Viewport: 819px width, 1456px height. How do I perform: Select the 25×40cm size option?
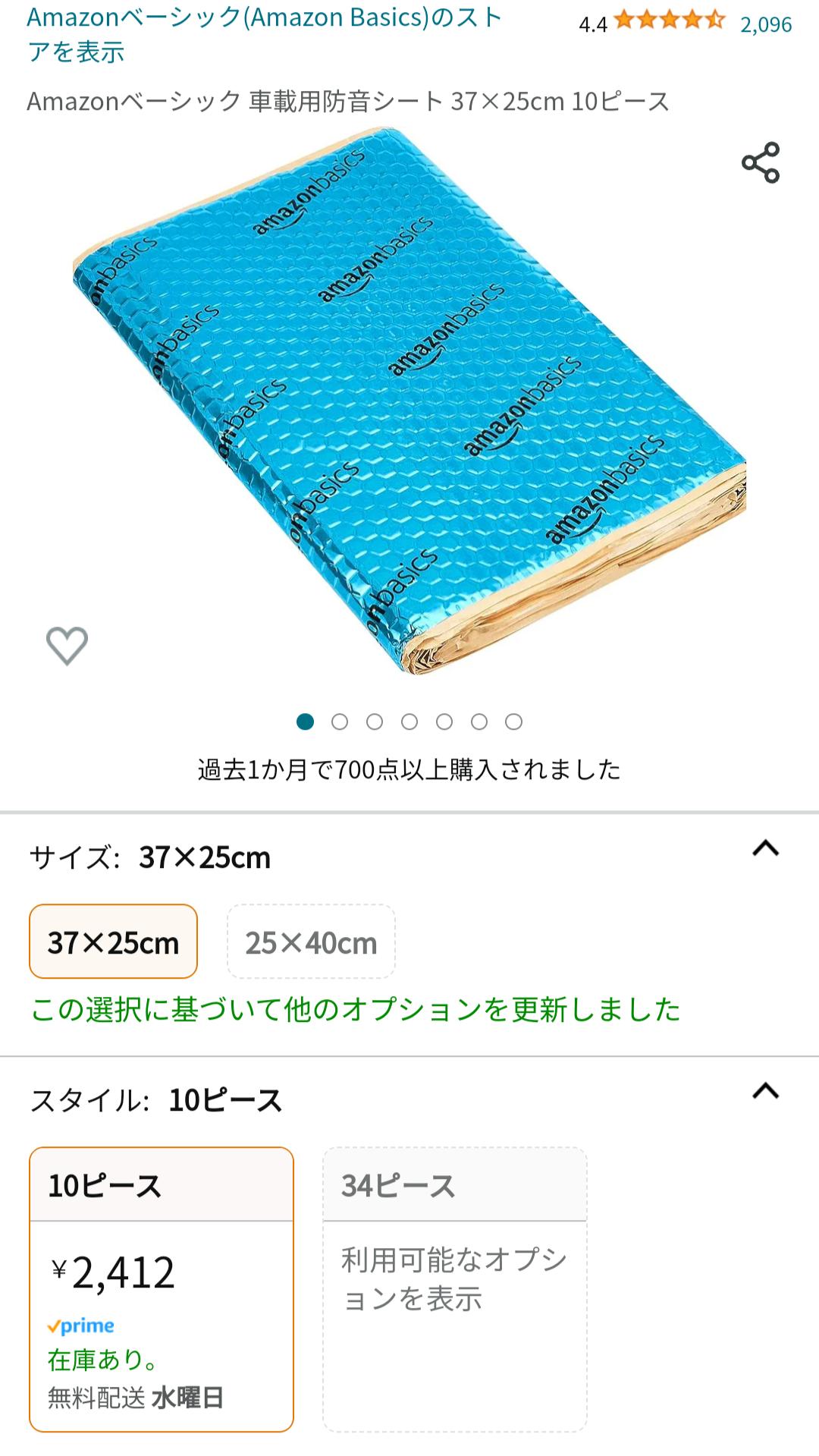click(x=311, y=942)
